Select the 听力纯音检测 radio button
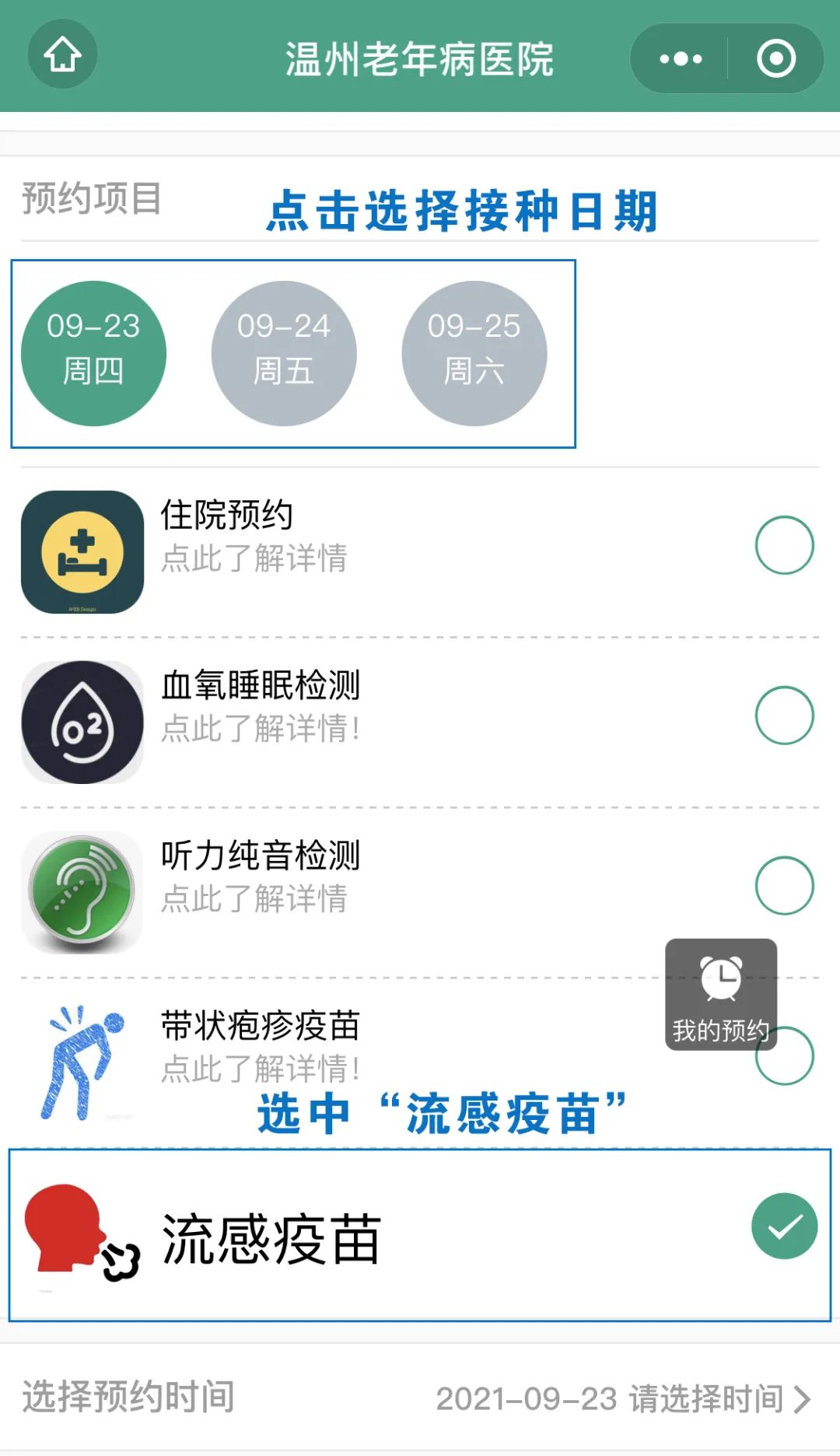840x1456 pixels. (784, 886)
